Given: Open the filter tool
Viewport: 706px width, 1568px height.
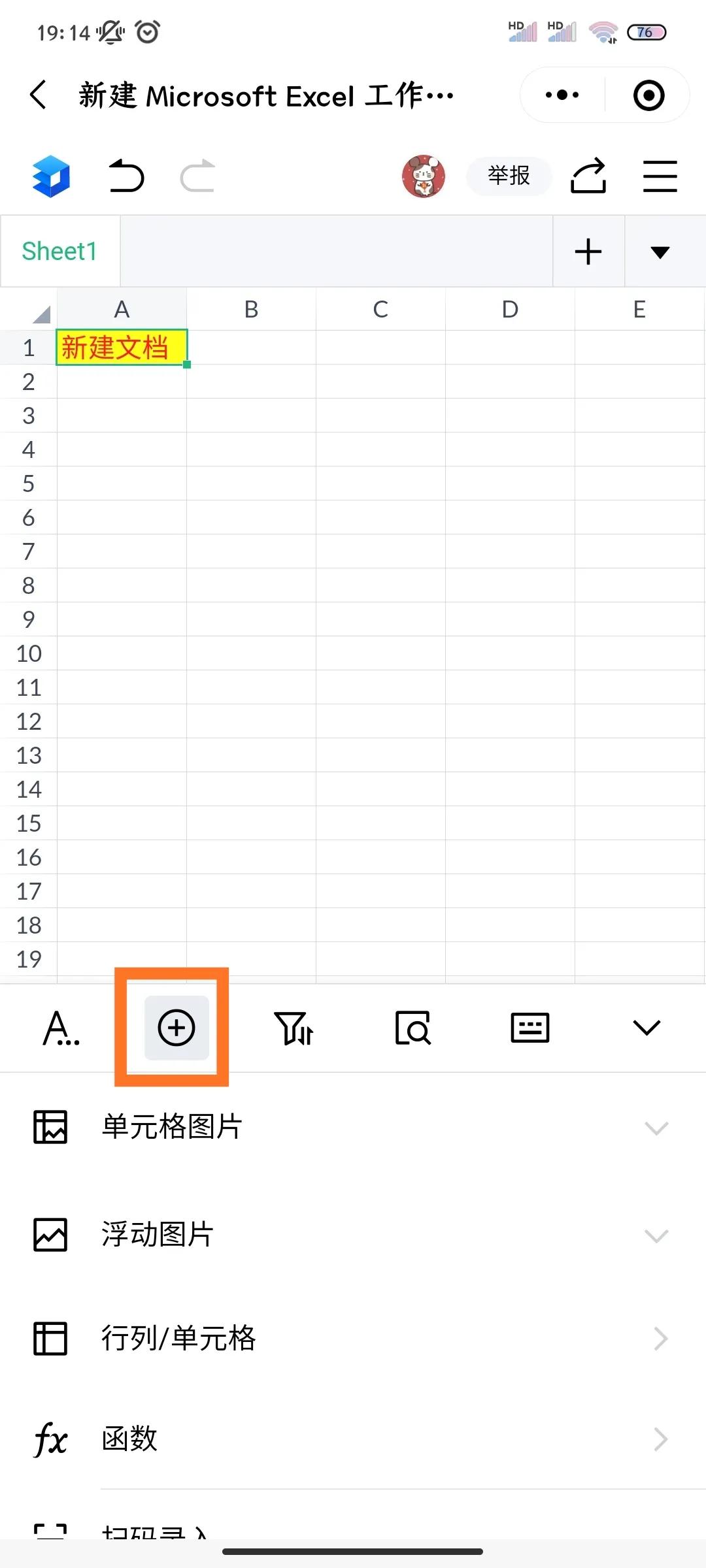Looking at the screenshot, I should click(x=295, y=1028).
